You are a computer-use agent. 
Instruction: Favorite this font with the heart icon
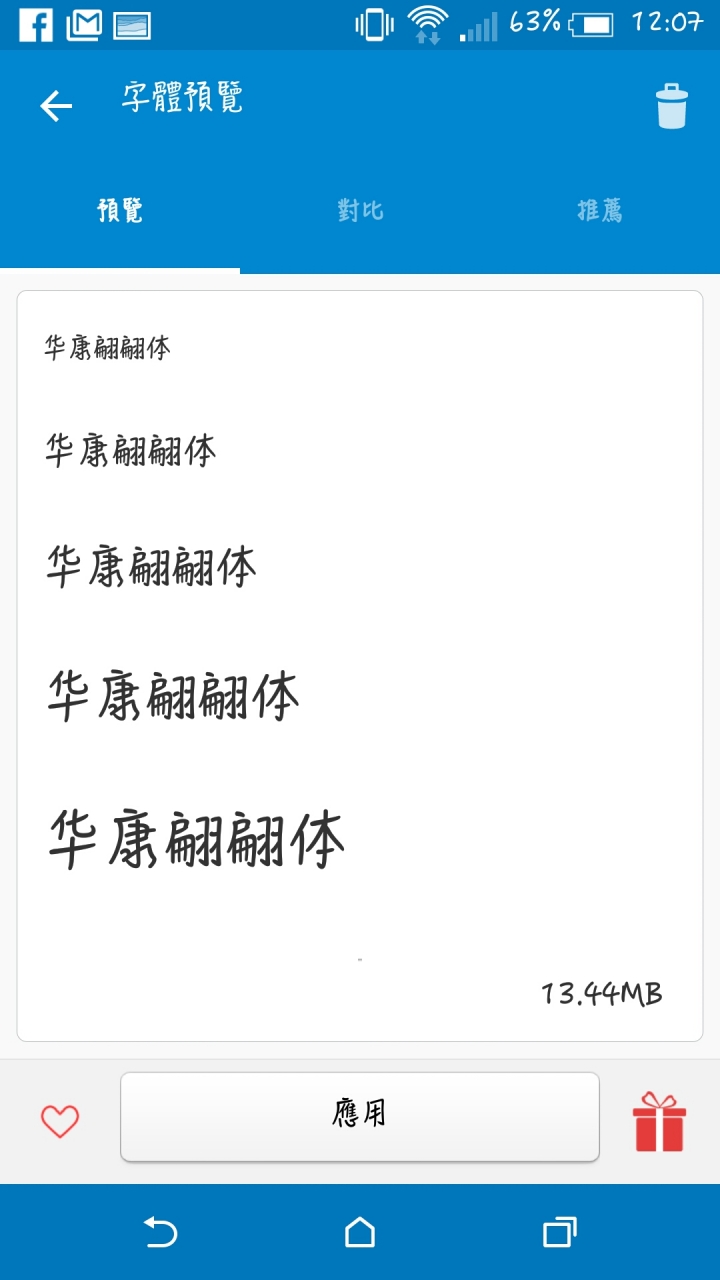pos(60,1121)
